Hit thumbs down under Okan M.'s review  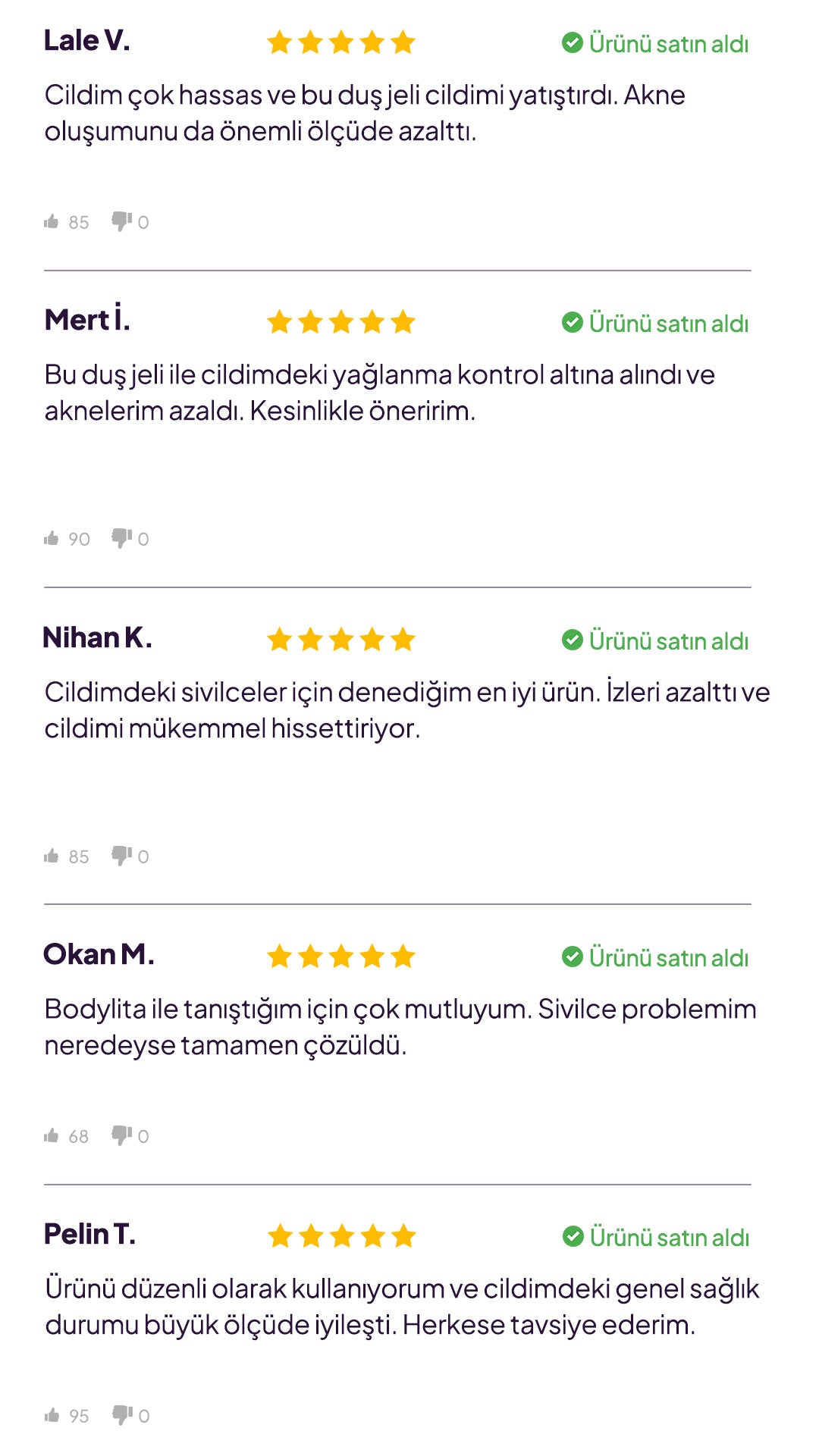coord(121,1135)
